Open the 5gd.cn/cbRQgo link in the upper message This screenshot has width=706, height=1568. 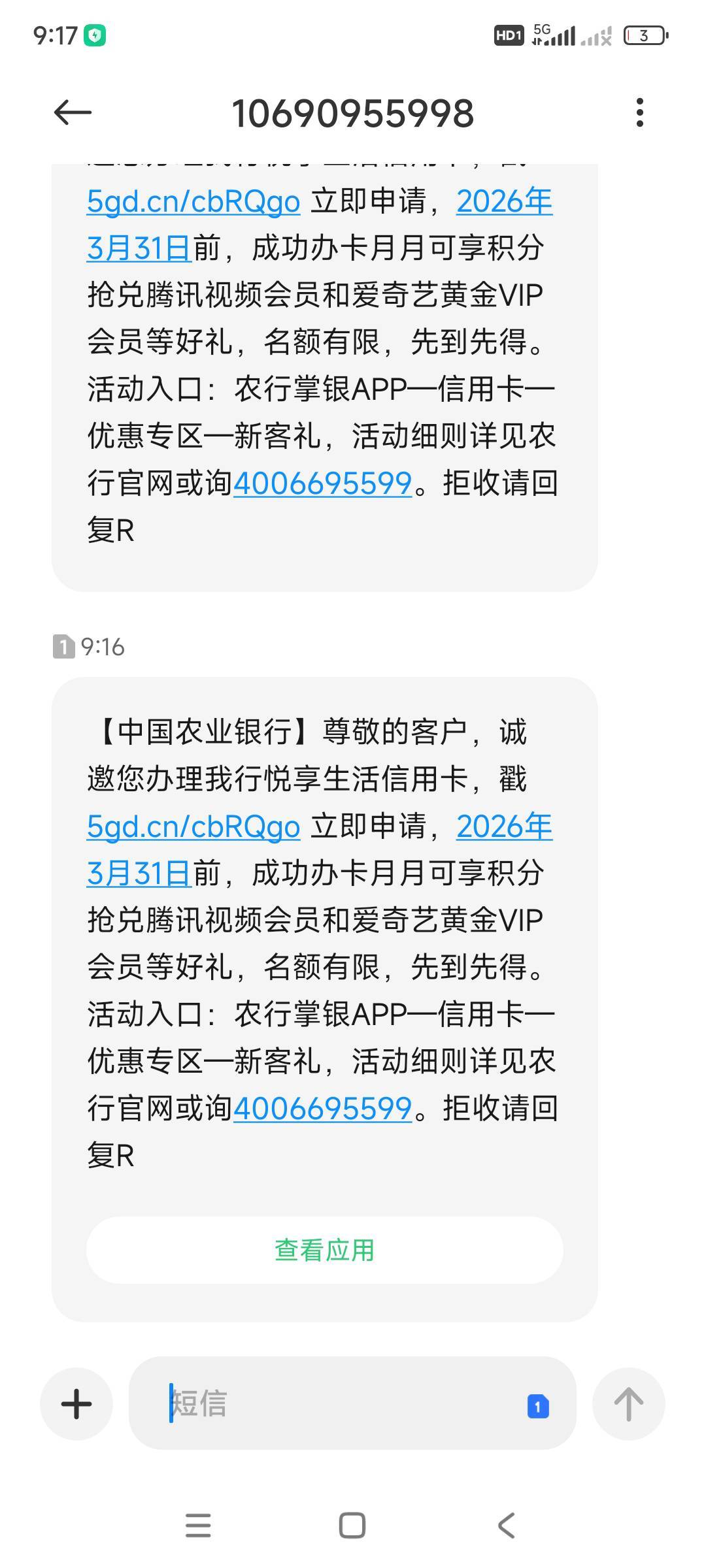coord(193,201)
